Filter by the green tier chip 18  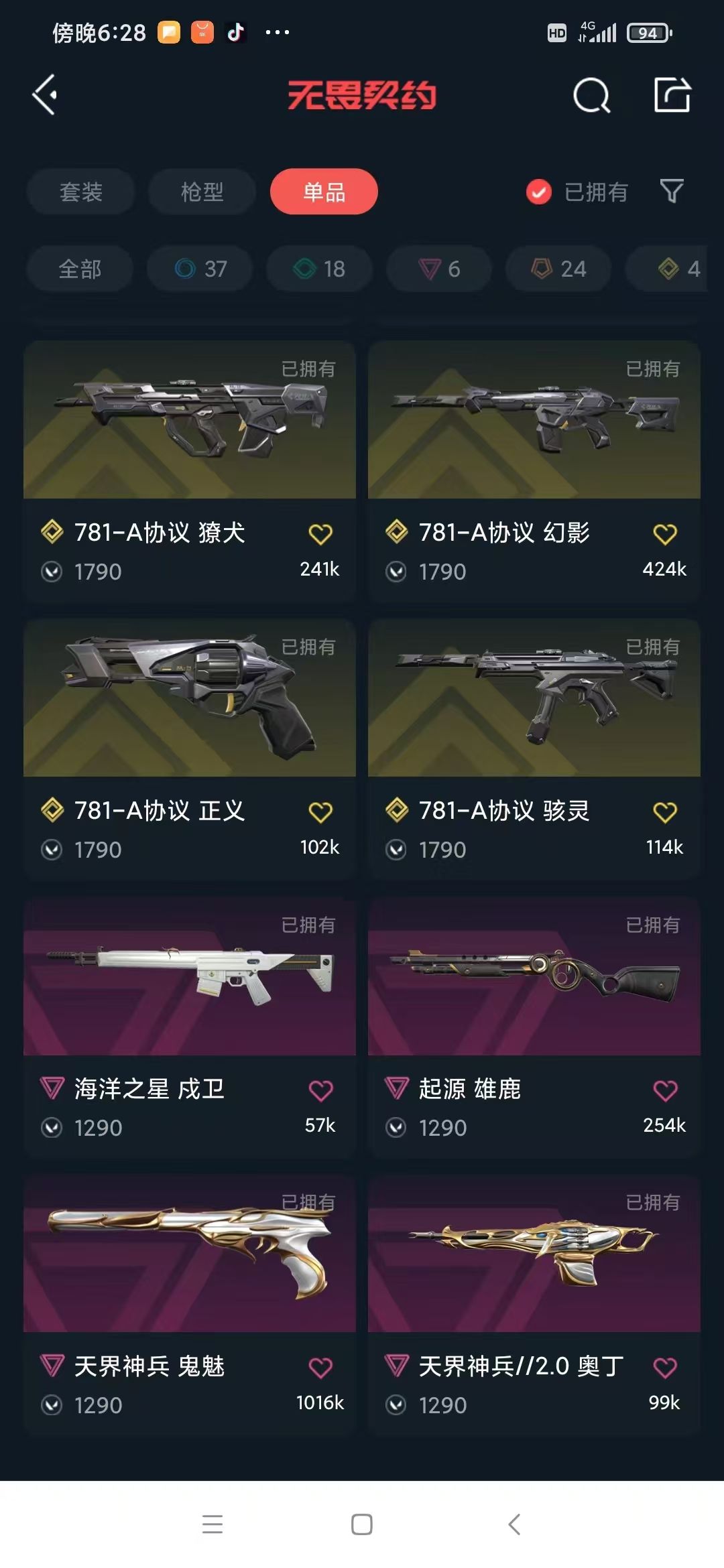tap(319, 269)
